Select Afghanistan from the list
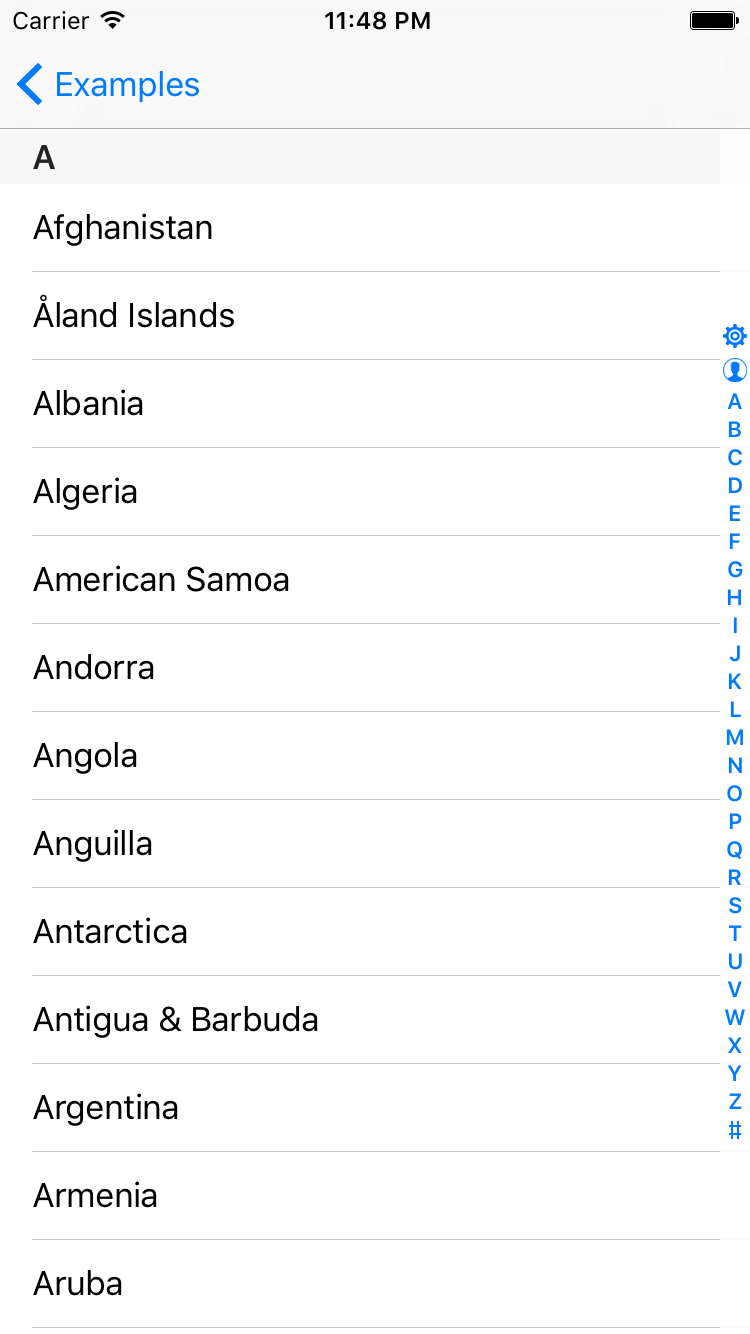The width and height of the screenshot is (750, 1334). pos(360,228)
